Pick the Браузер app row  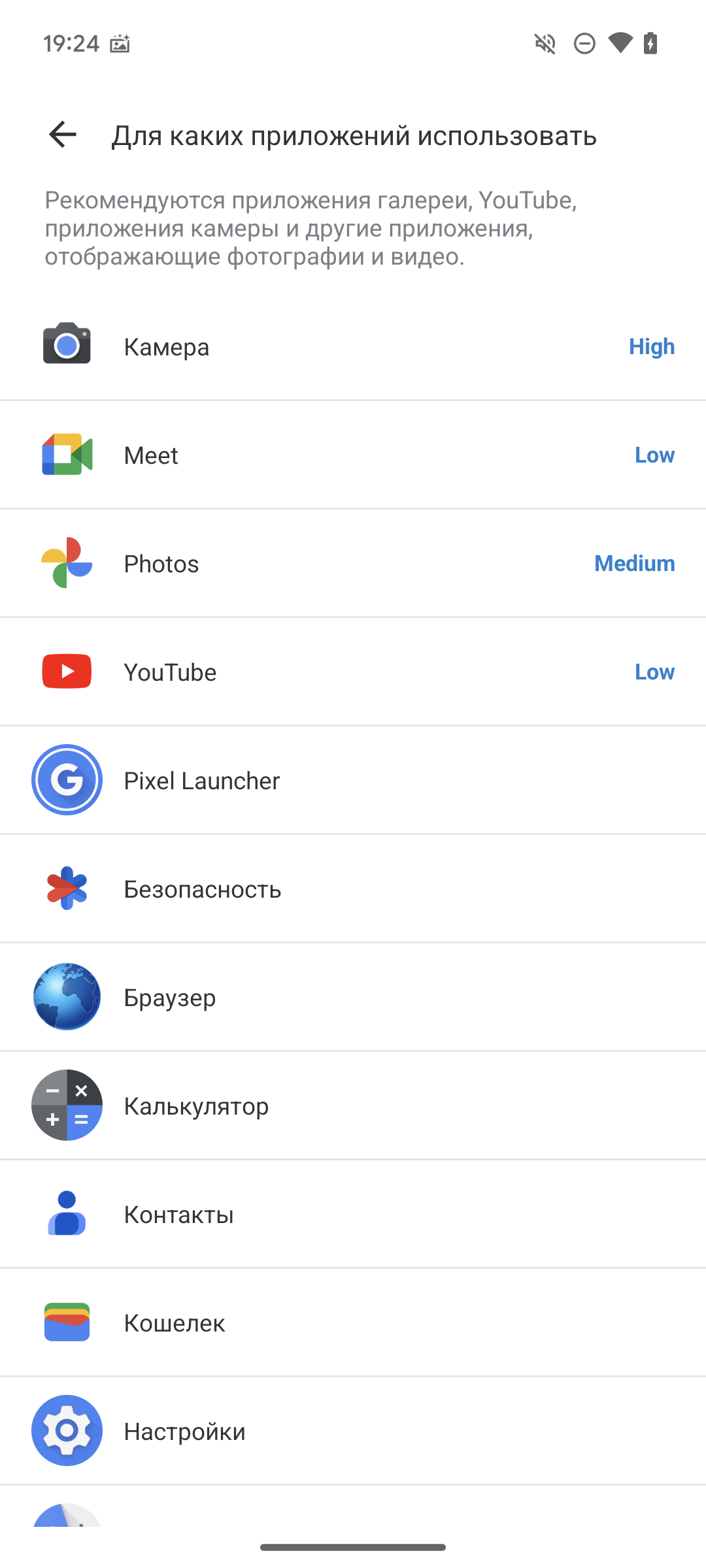click(x=353, y=997)
